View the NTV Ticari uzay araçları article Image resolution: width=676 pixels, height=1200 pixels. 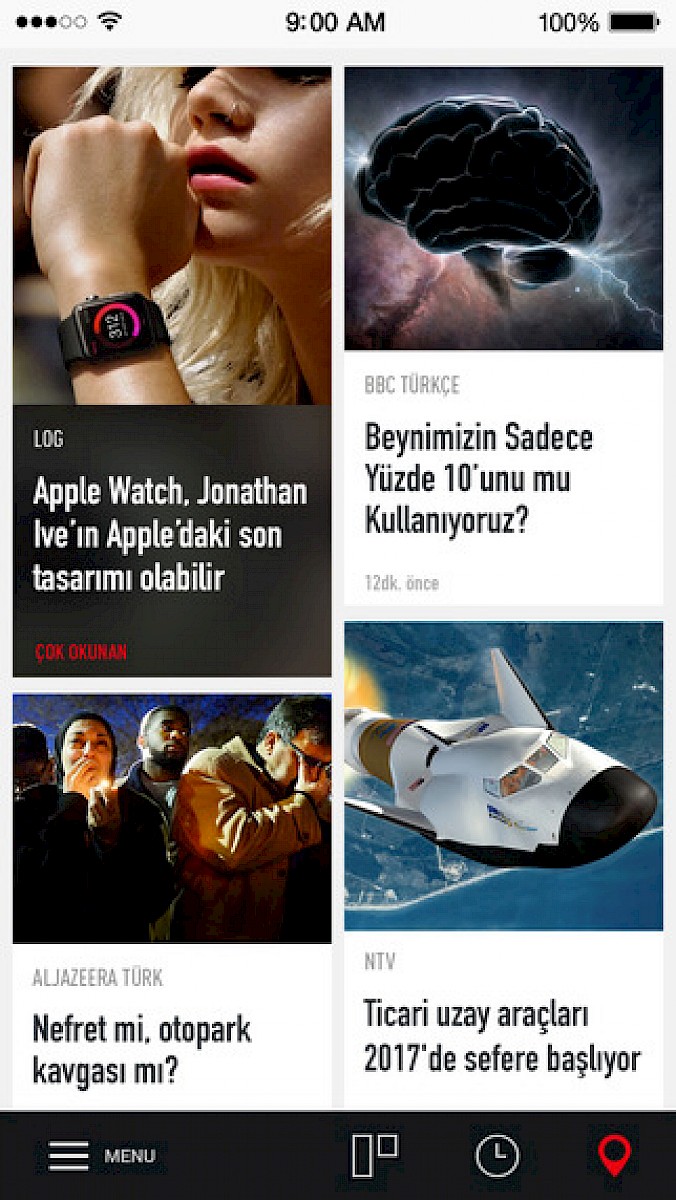click(x=501, y=1036)
